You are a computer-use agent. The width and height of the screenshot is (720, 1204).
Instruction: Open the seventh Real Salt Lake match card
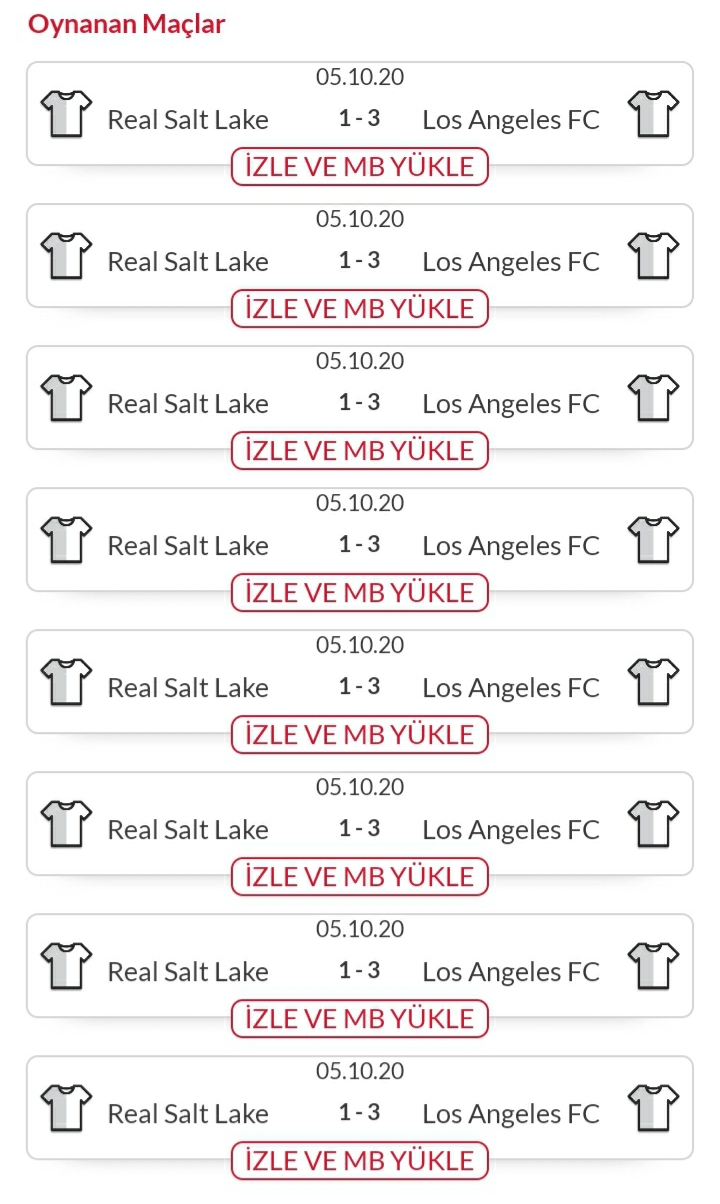point(360,966)
